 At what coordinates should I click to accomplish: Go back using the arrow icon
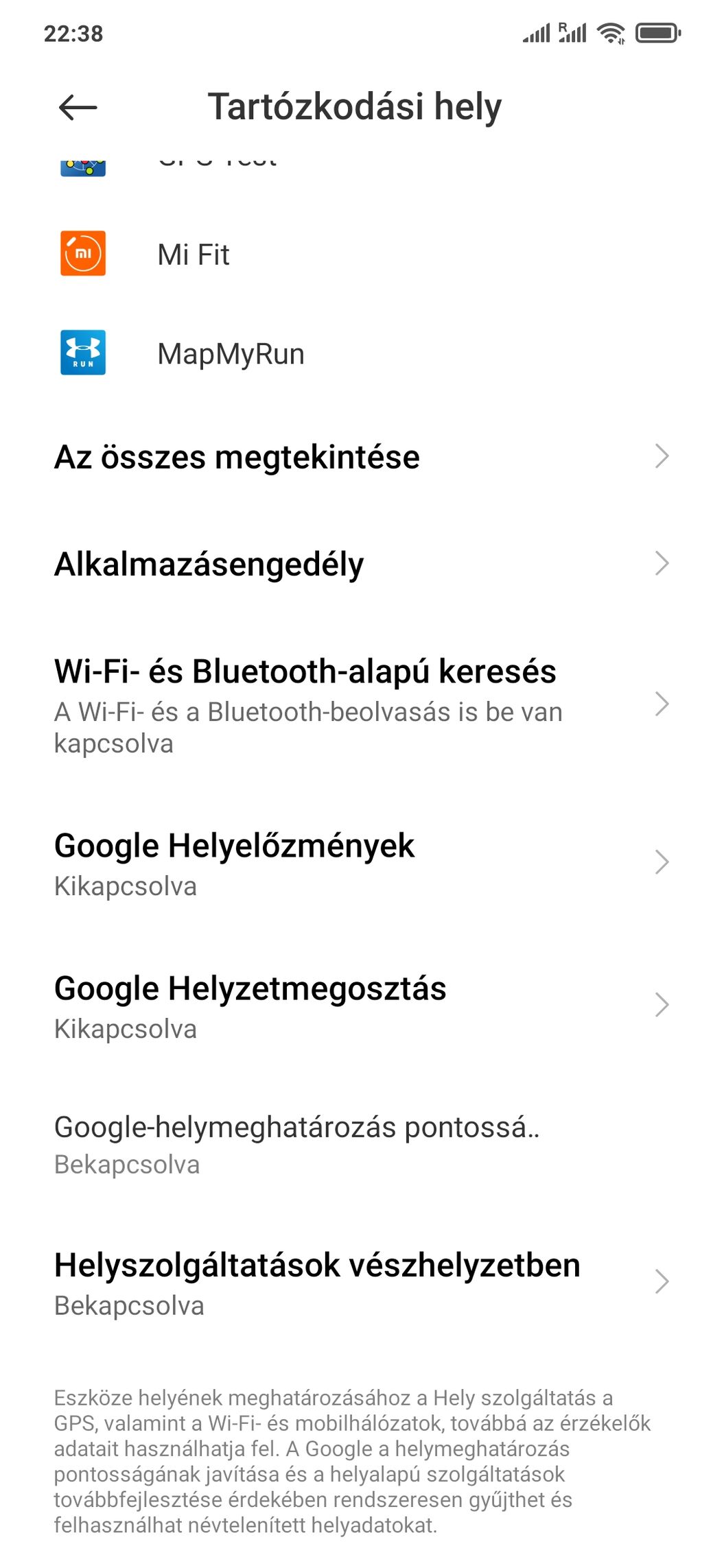coord(78,107)
